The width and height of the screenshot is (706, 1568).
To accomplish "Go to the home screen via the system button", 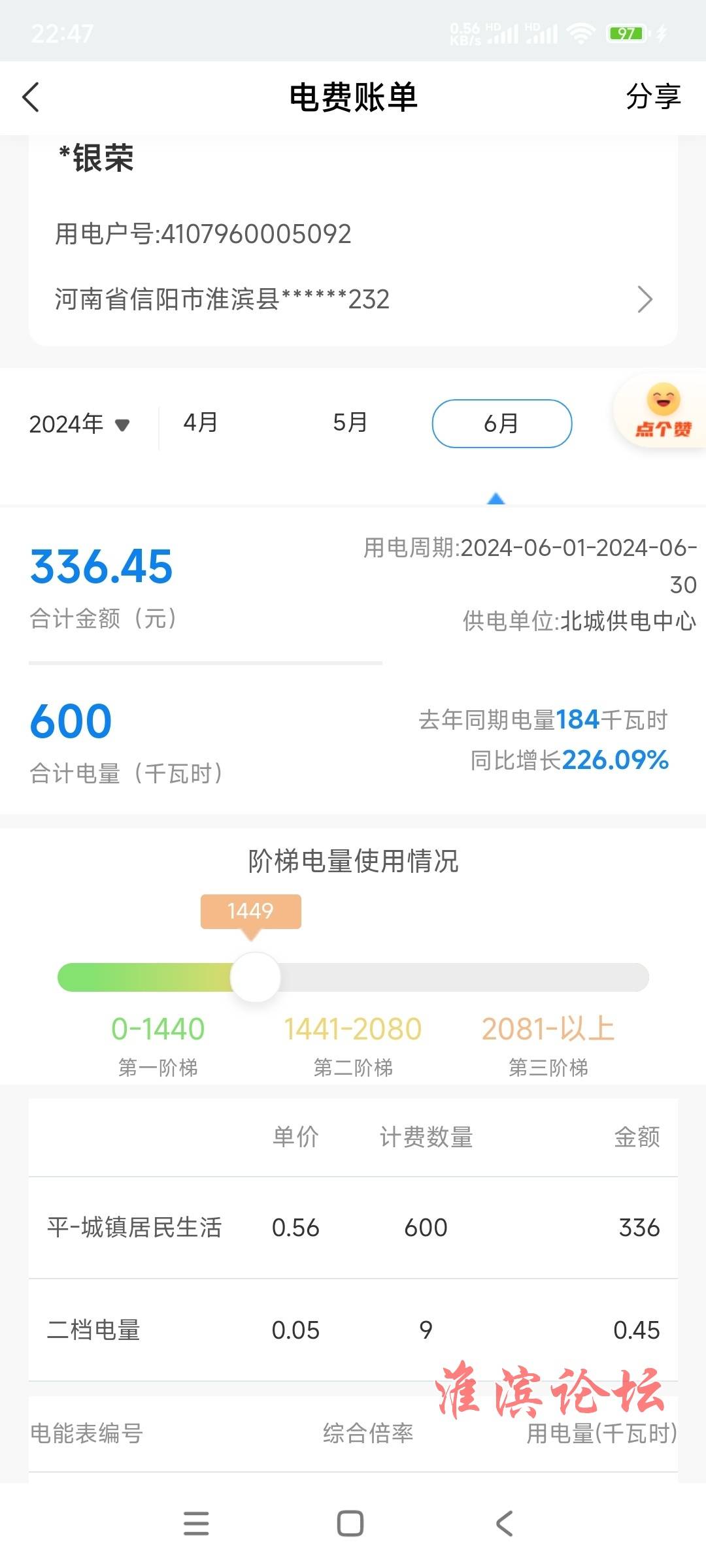I will [350, 1523].
